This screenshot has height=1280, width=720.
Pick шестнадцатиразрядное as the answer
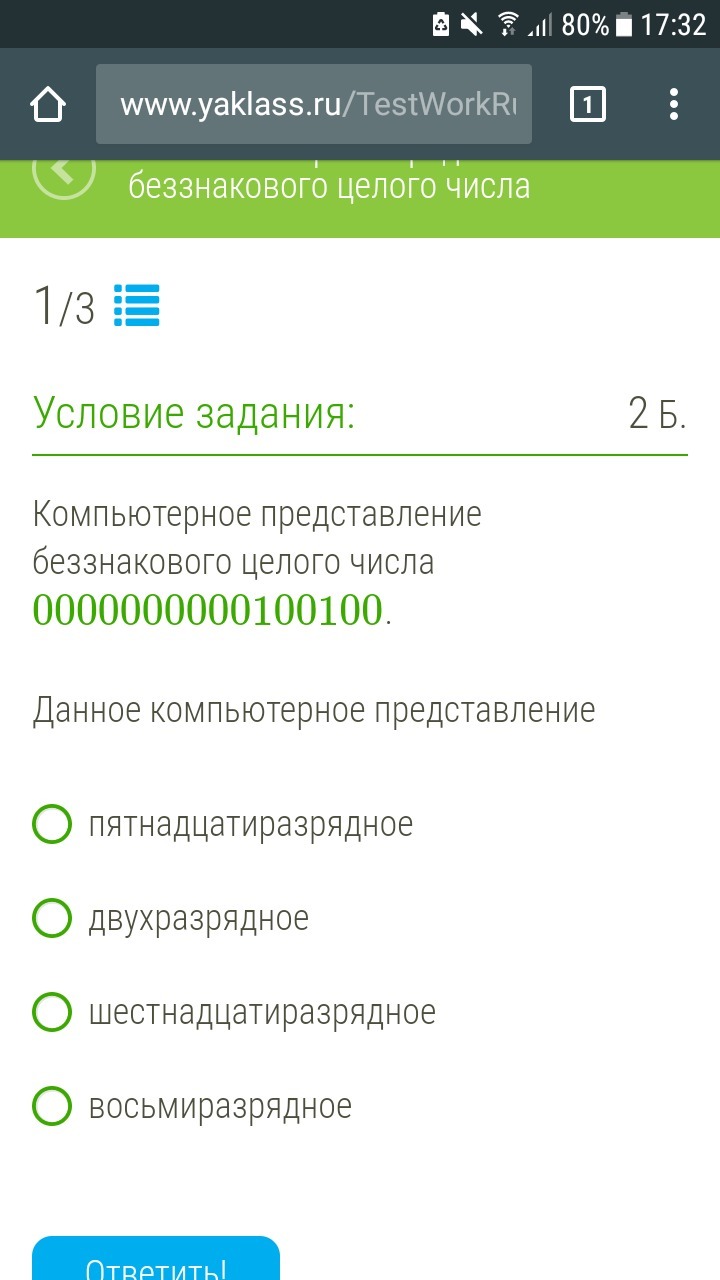click(x=234, y=1012)
